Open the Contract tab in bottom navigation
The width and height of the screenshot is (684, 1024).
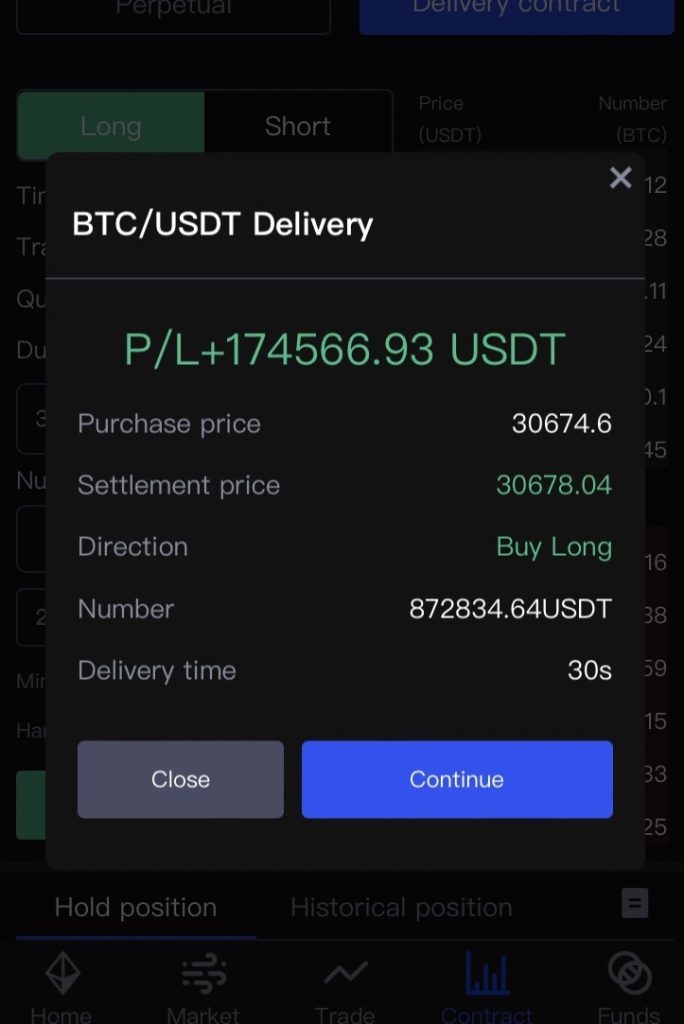point(487,987)
